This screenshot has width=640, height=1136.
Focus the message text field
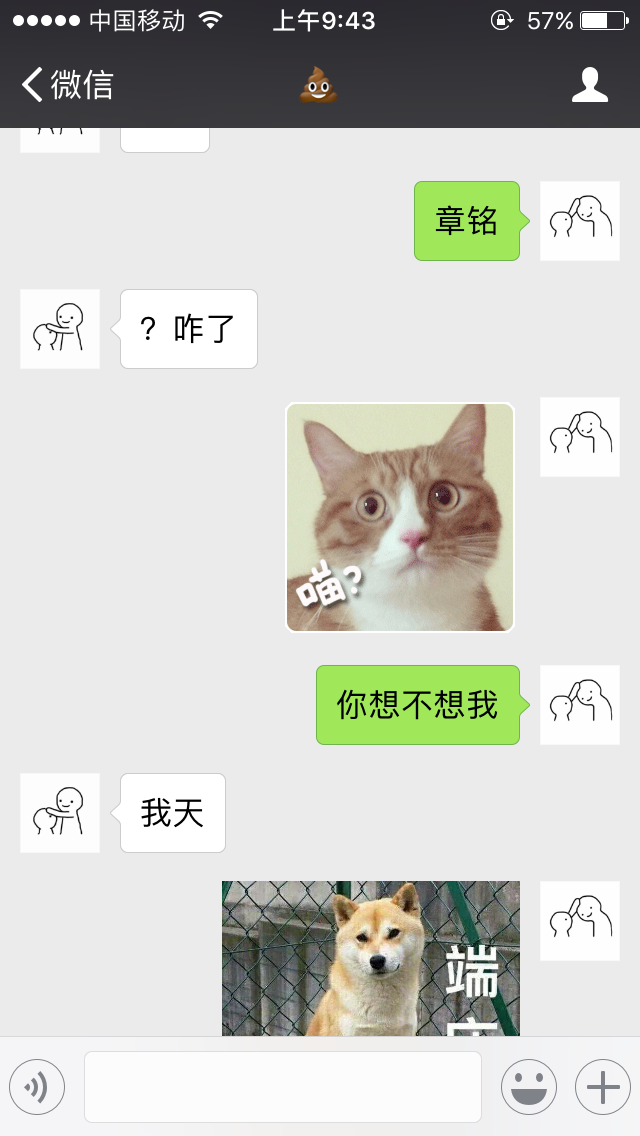[282, 1086]
